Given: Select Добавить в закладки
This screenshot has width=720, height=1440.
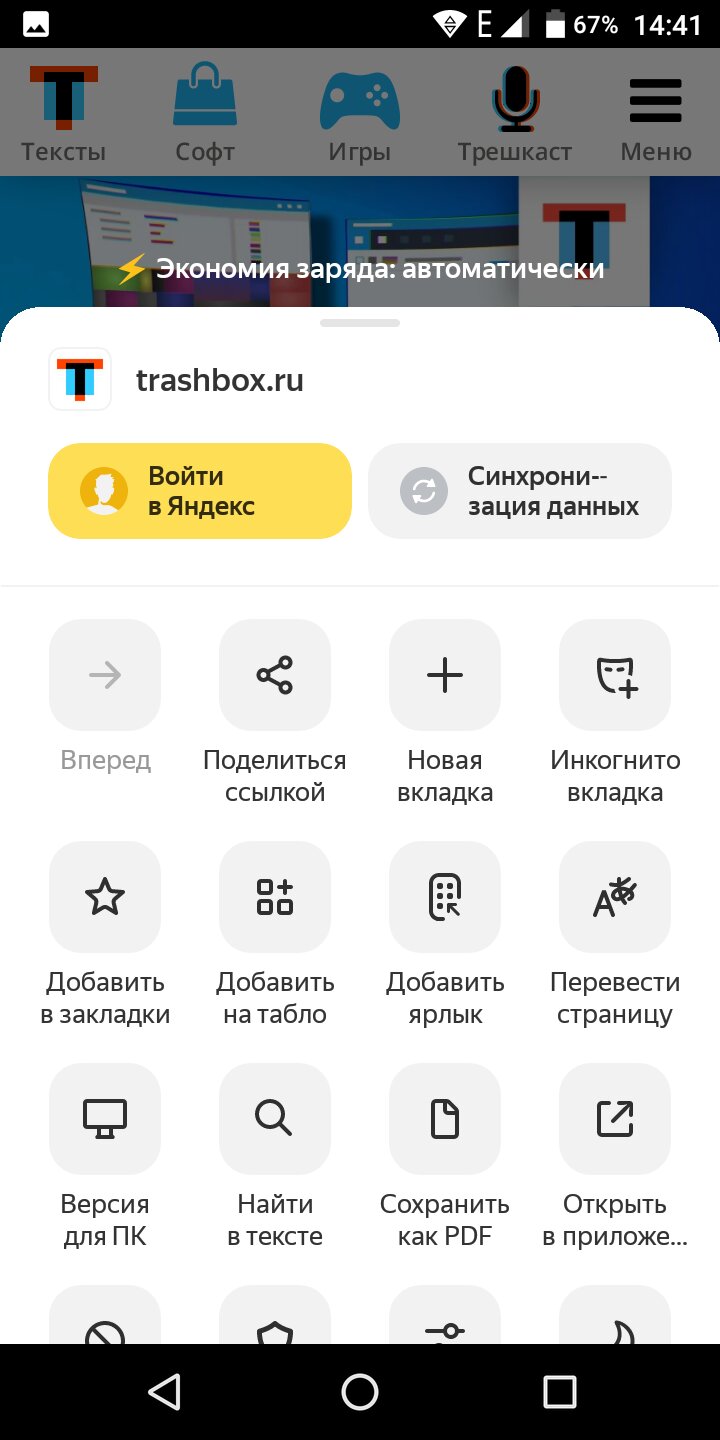Looking at the screenshot, I should (x=105, y=935).
